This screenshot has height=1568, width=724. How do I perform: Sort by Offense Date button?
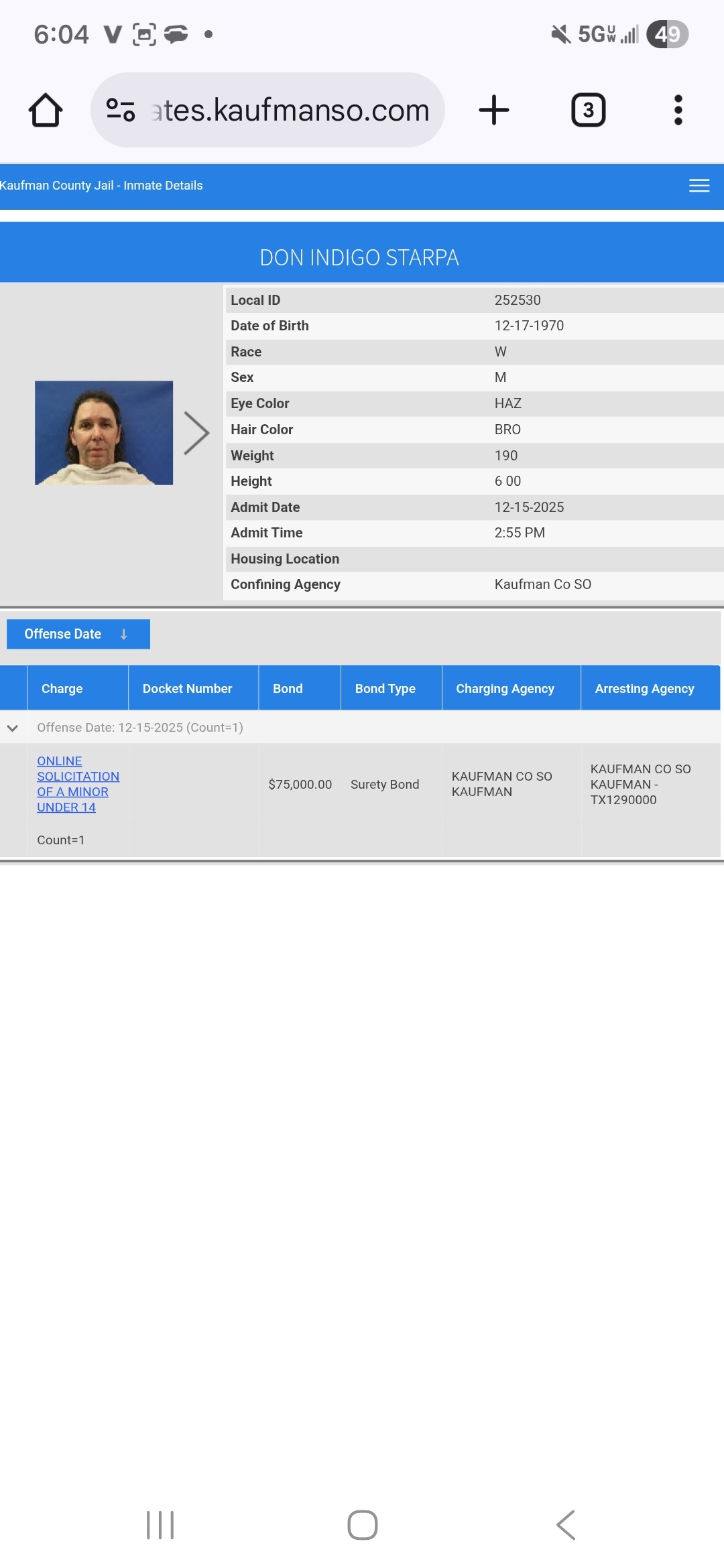[x=78, y=634]
